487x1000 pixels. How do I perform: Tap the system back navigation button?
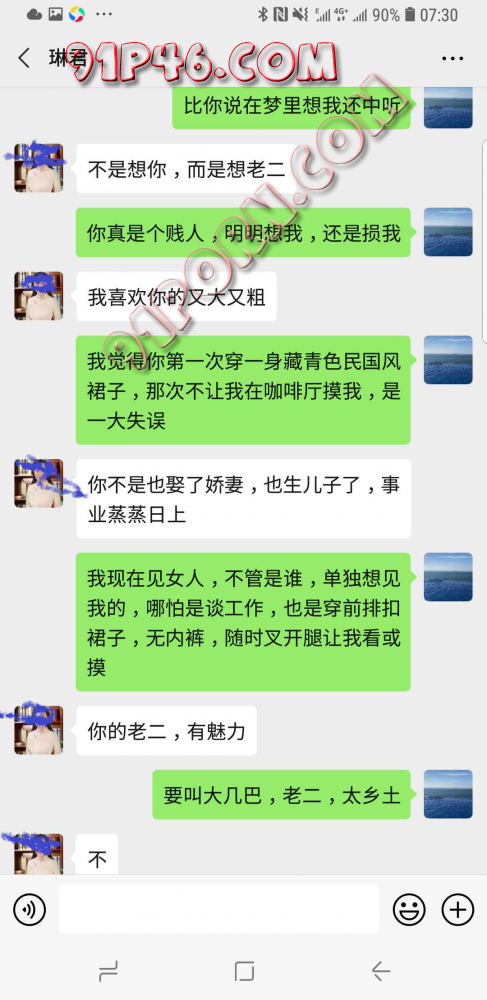[x=381, y=971]
